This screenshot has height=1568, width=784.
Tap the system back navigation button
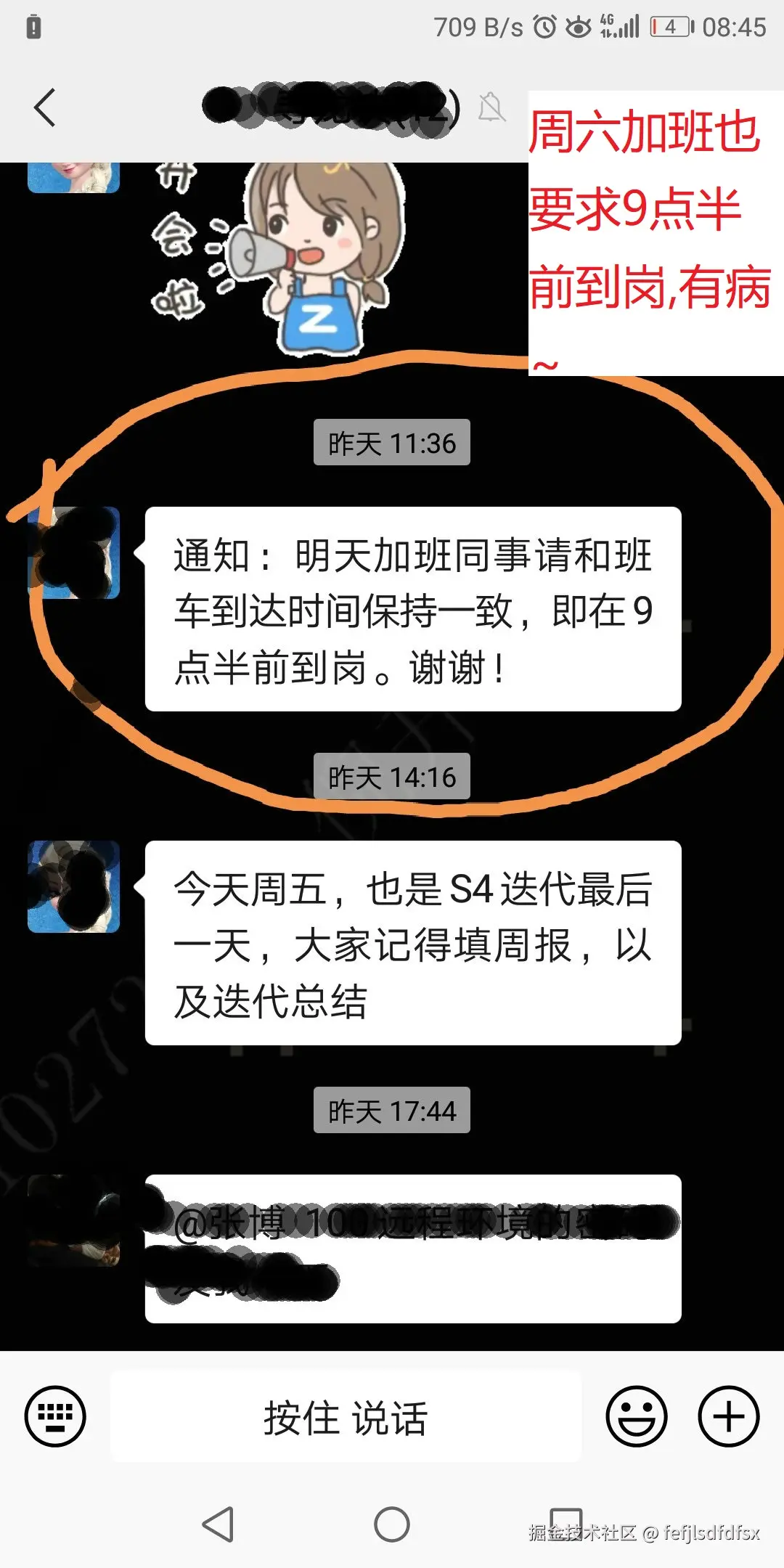(x=218, y=1524)
